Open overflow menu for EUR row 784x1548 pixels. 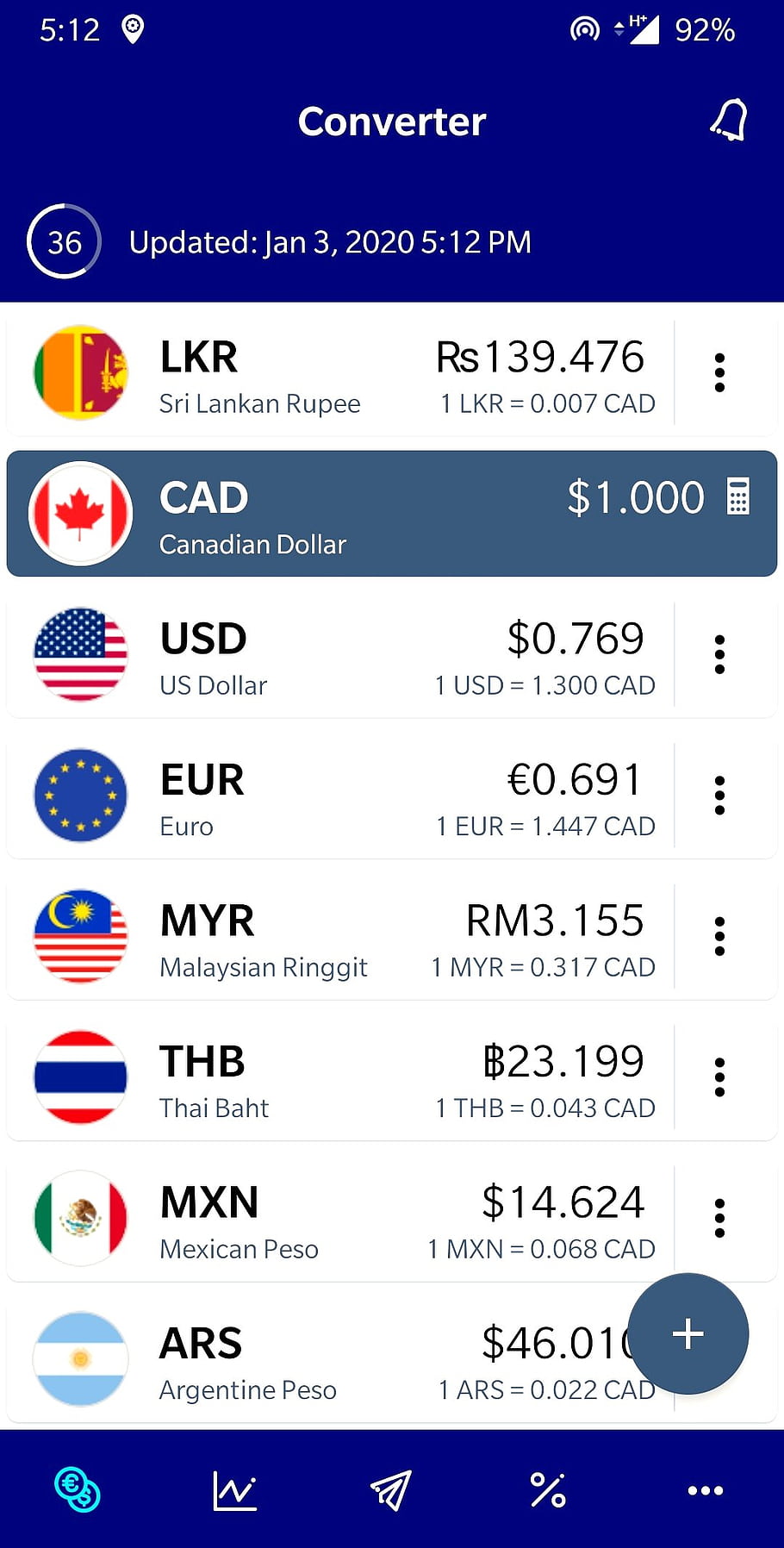click(x=719, y=795)
